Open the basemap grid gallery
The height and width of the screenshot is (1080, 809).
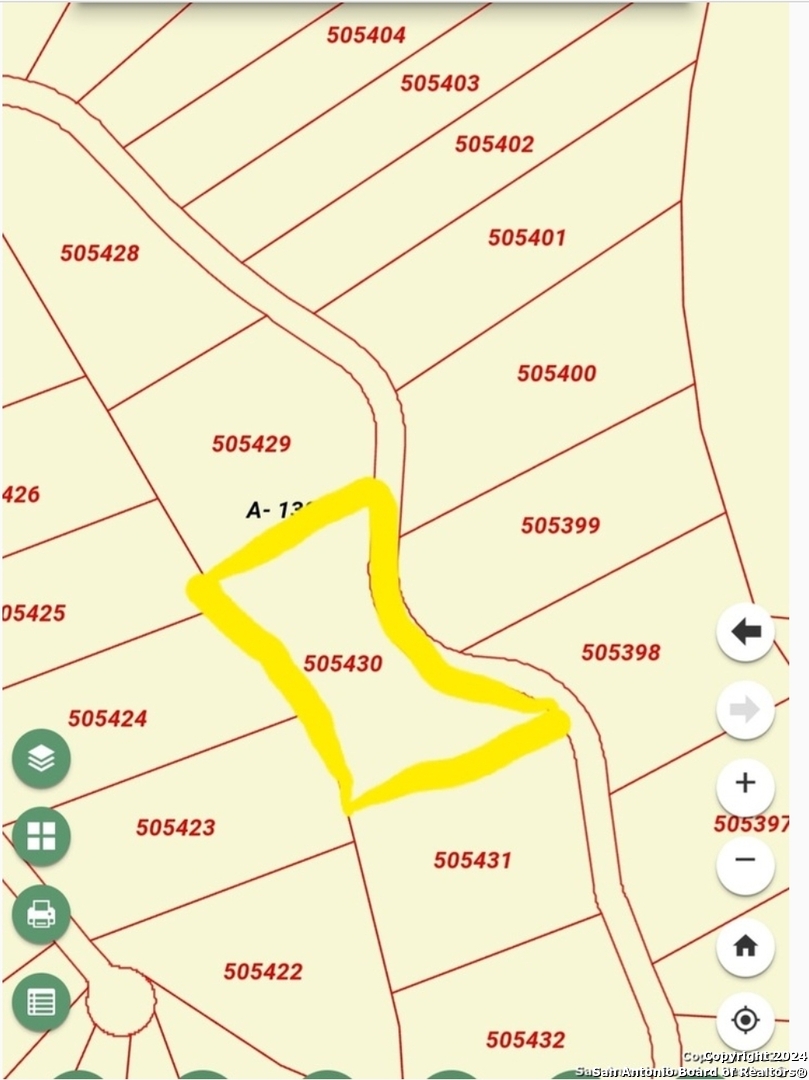pyautogui.click(x=41, y=836)
